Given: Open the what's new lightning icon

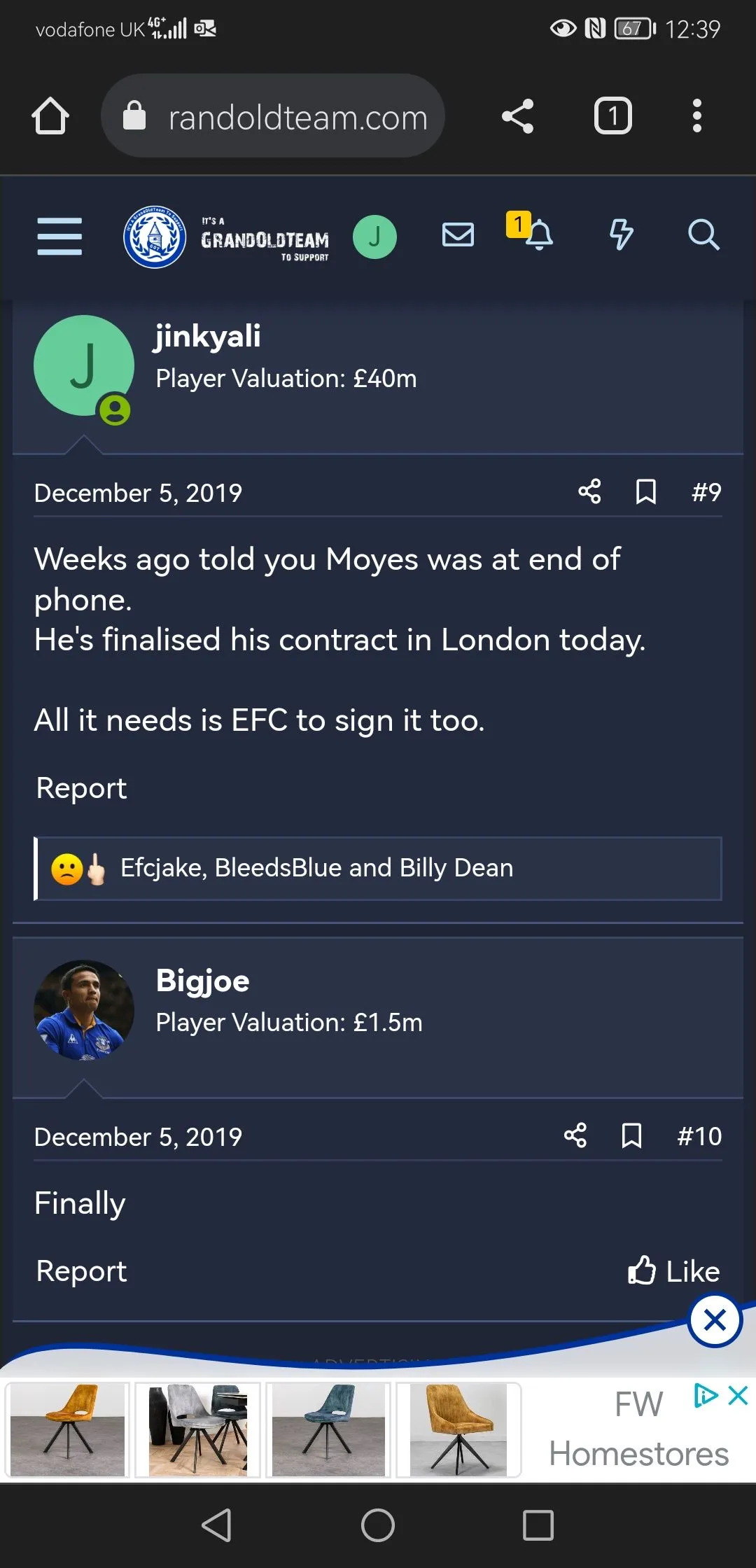Looking at the screenshot, I should coord(621,235).
